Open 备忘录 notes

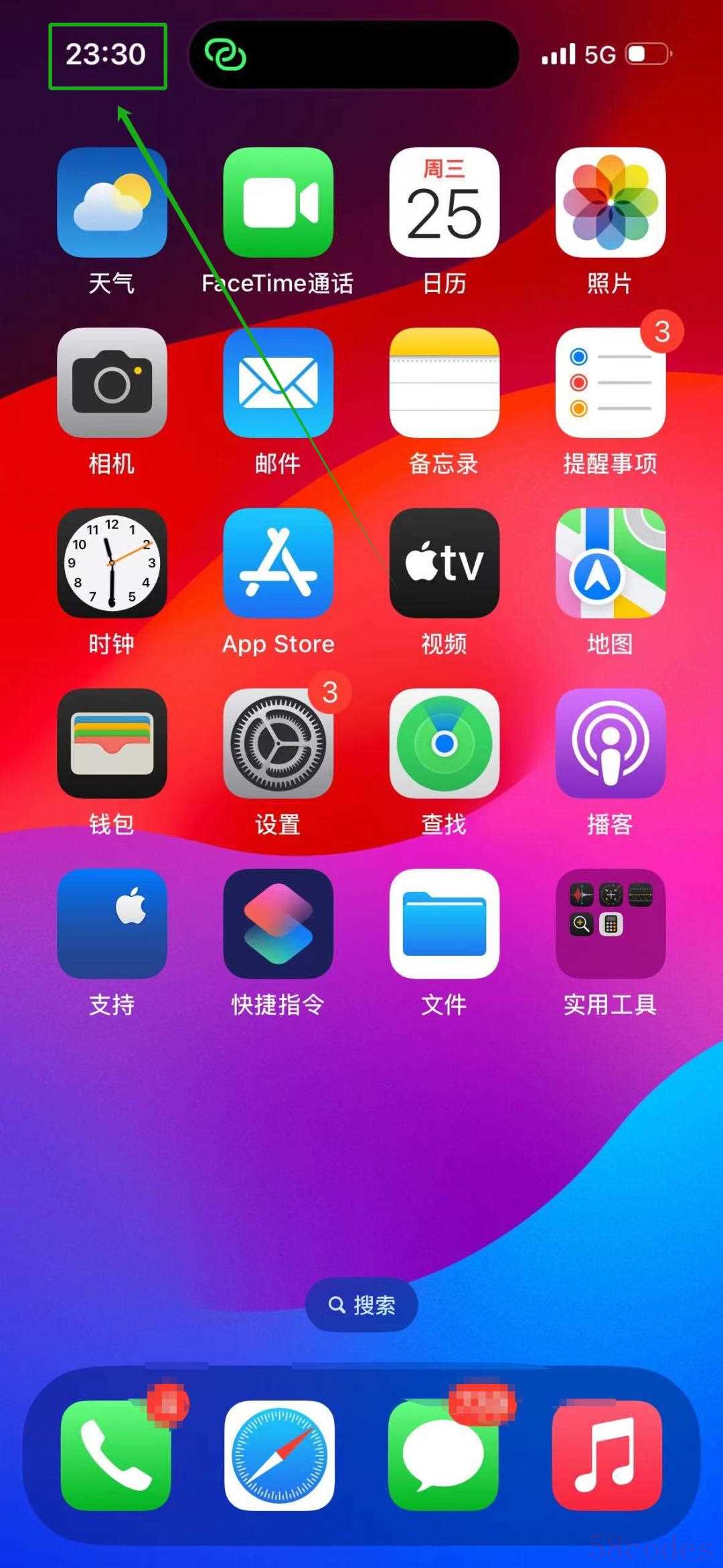444,382
